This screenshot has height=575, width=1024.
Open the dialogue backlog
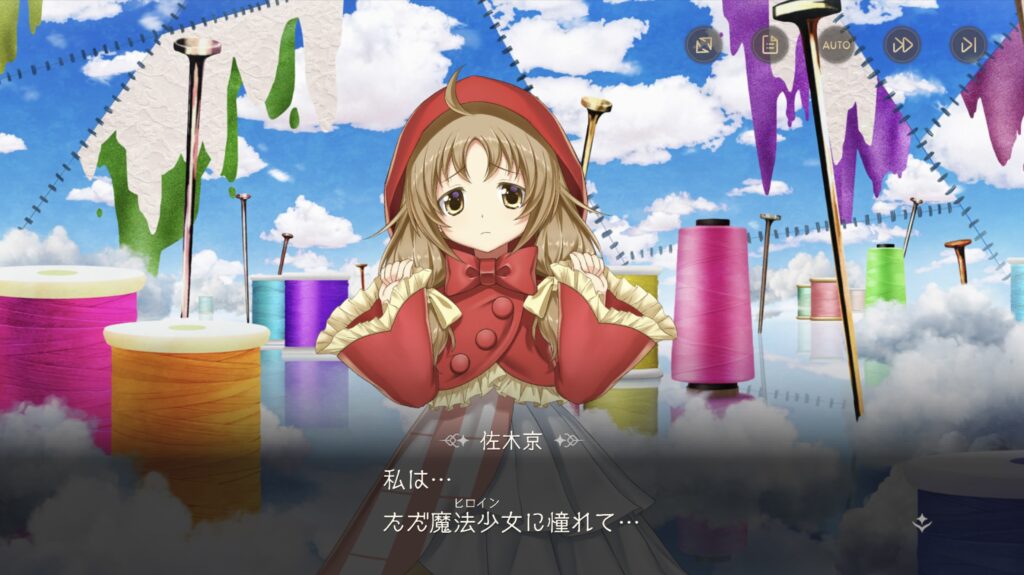[769, 45]
